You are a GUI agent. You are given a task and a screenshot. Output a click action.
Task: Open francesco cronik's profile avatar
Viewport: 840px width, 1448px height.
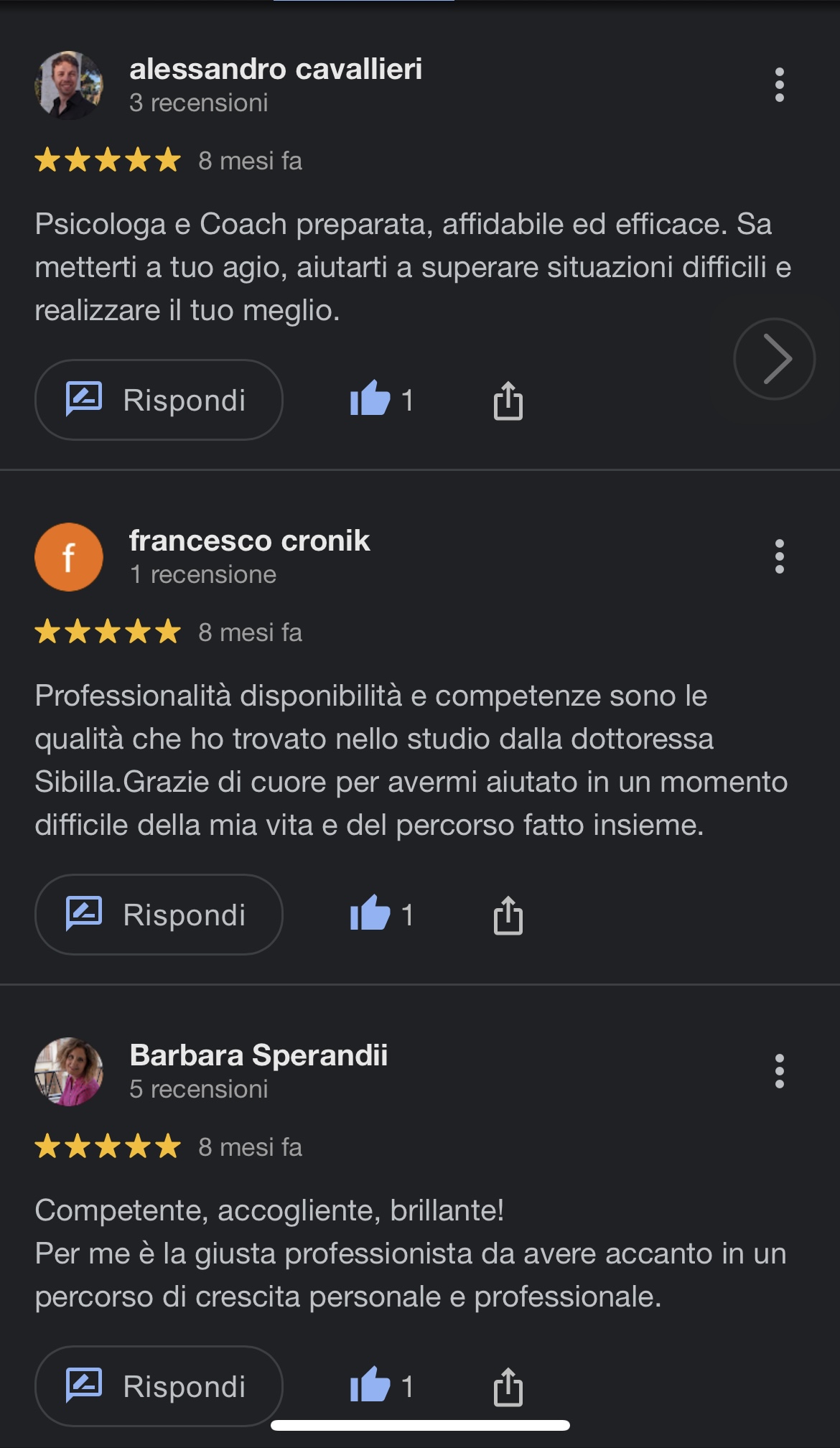coord(69,557)
